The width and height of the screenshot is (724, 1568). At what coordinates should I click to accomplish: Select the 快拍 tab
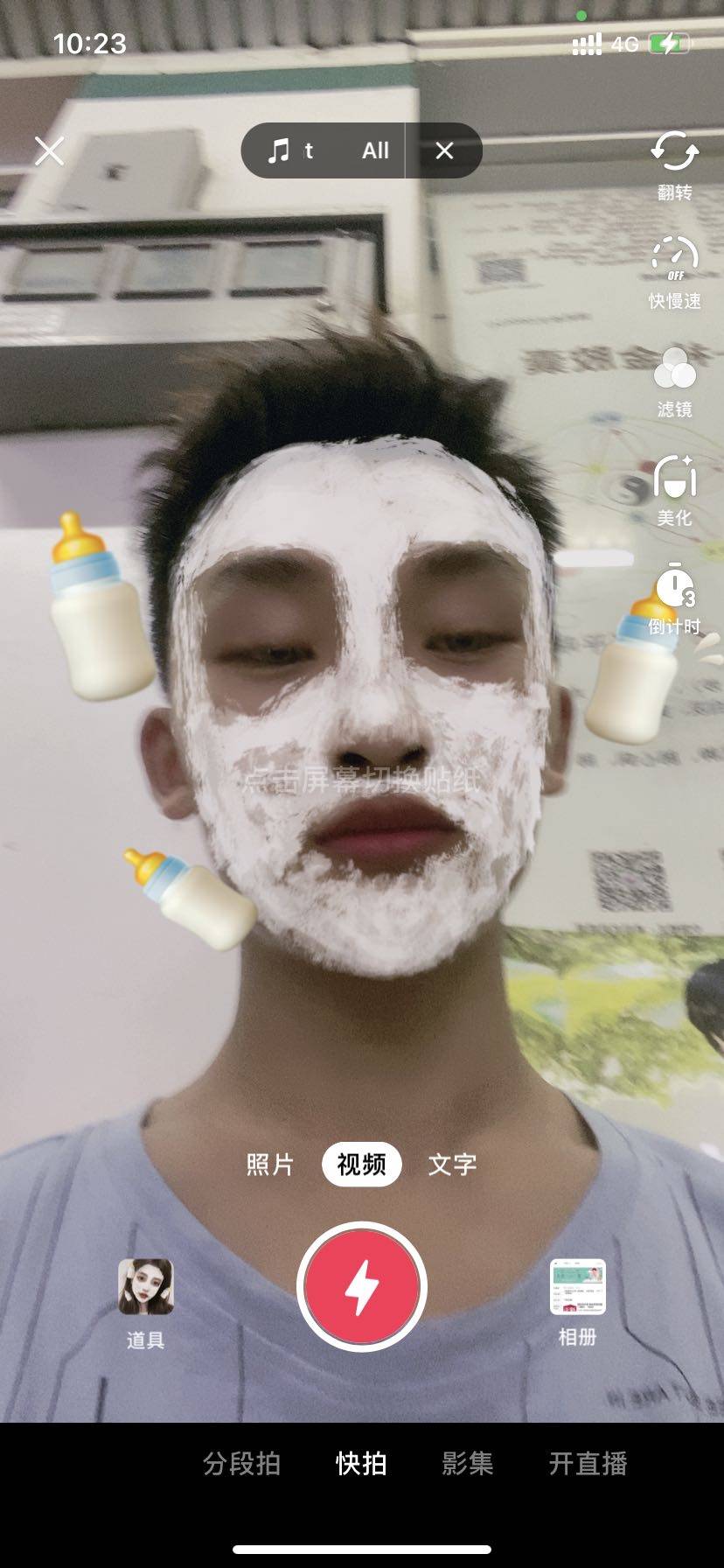coord(361,1463)
